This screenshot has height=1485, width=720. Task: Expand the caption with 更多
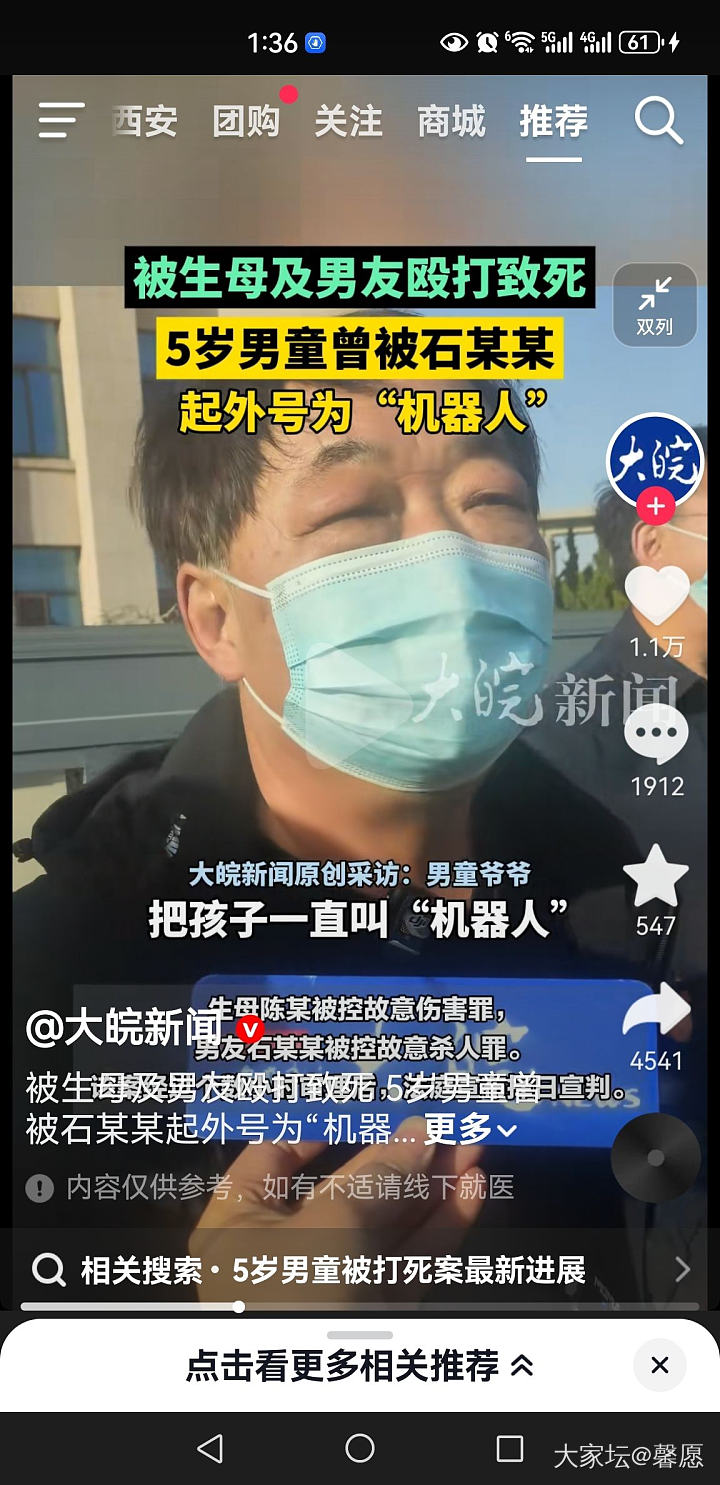(x=470, y=1129)
